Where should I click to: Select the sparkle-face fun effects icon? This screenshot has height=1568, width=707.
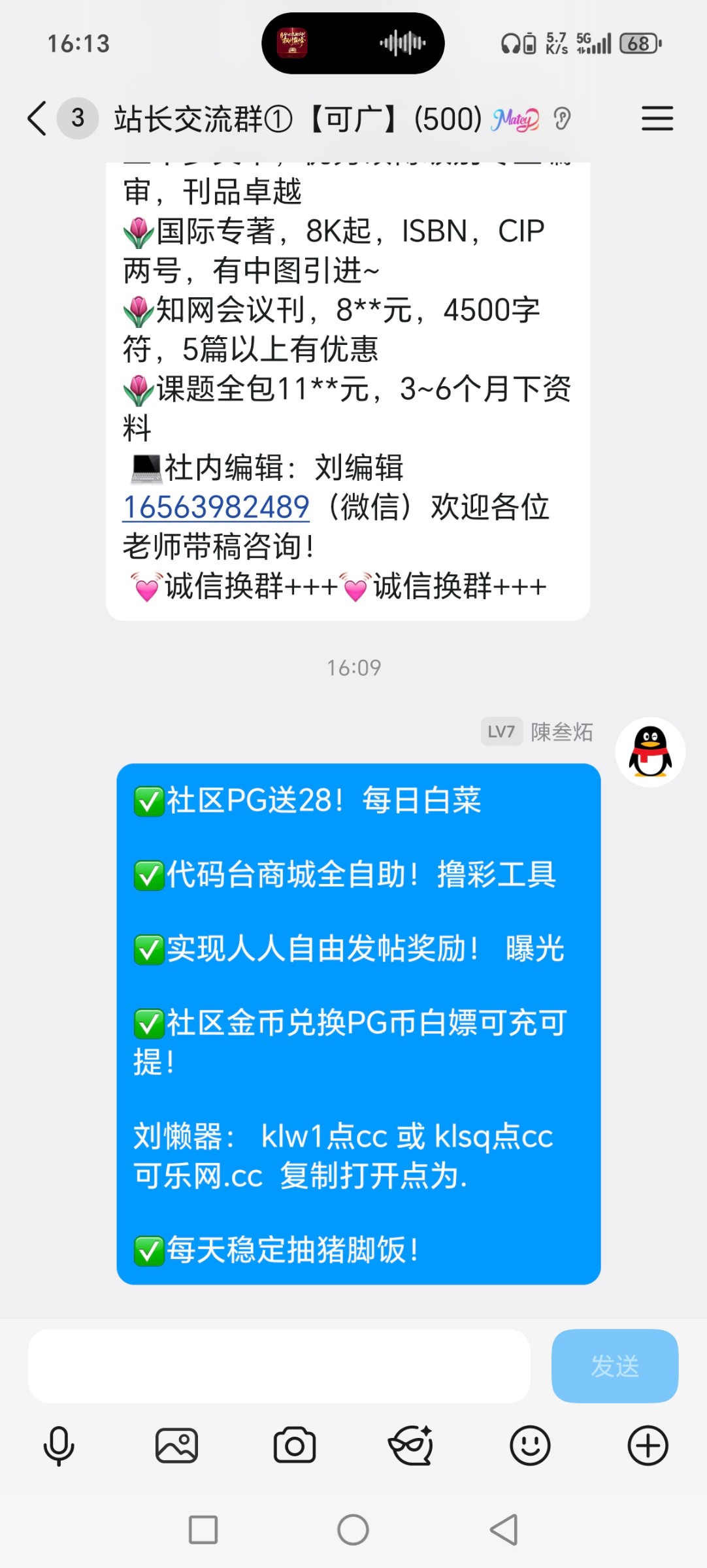[412, 1445]
